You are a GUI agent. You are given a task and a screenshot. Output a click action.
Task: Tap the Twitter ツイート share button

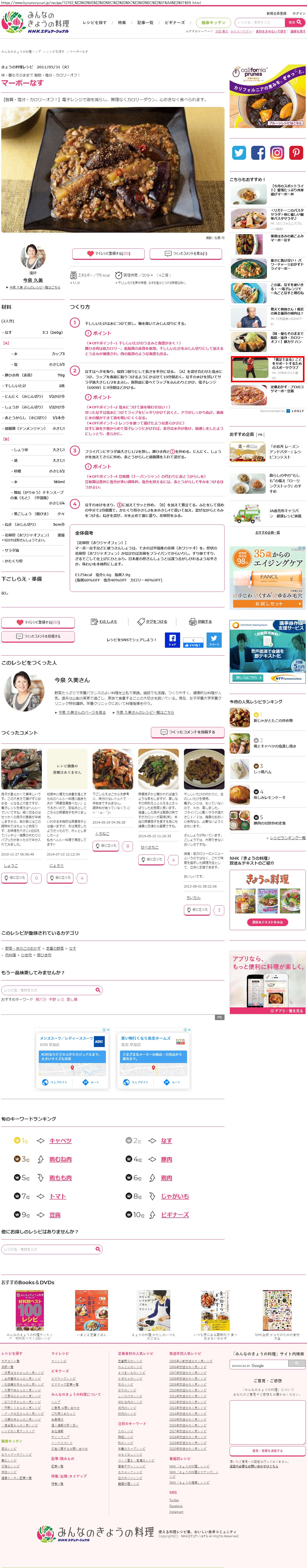(214, 639)
